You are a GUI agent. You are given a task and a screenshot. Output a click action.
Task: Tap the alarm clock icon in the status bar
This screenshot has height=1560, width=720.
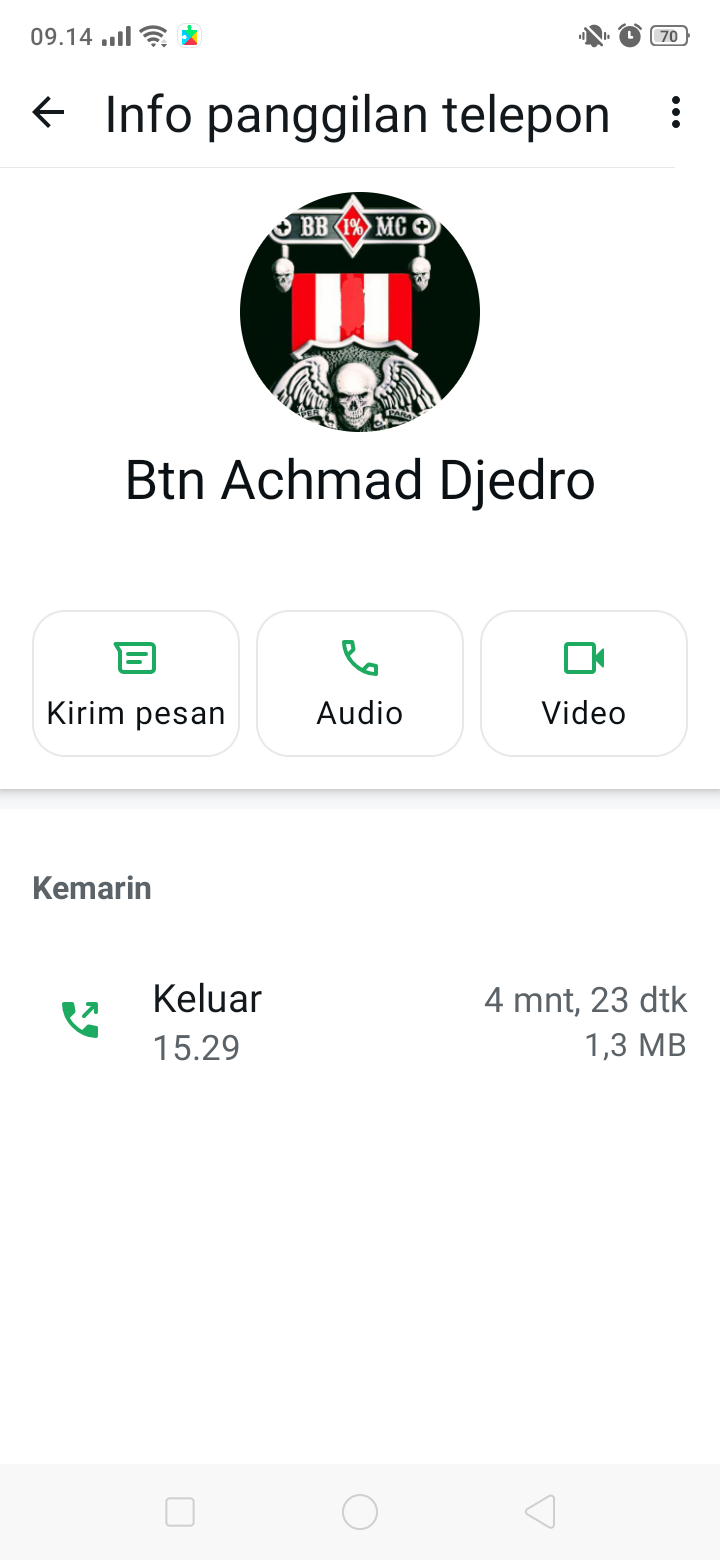[629, 35]
